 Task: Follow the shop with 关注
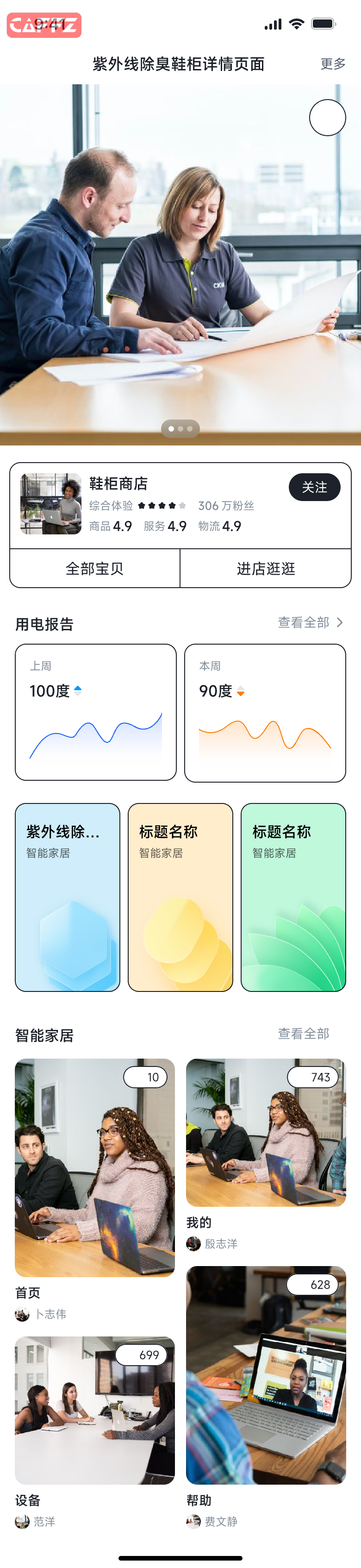[x=314, y=487]
